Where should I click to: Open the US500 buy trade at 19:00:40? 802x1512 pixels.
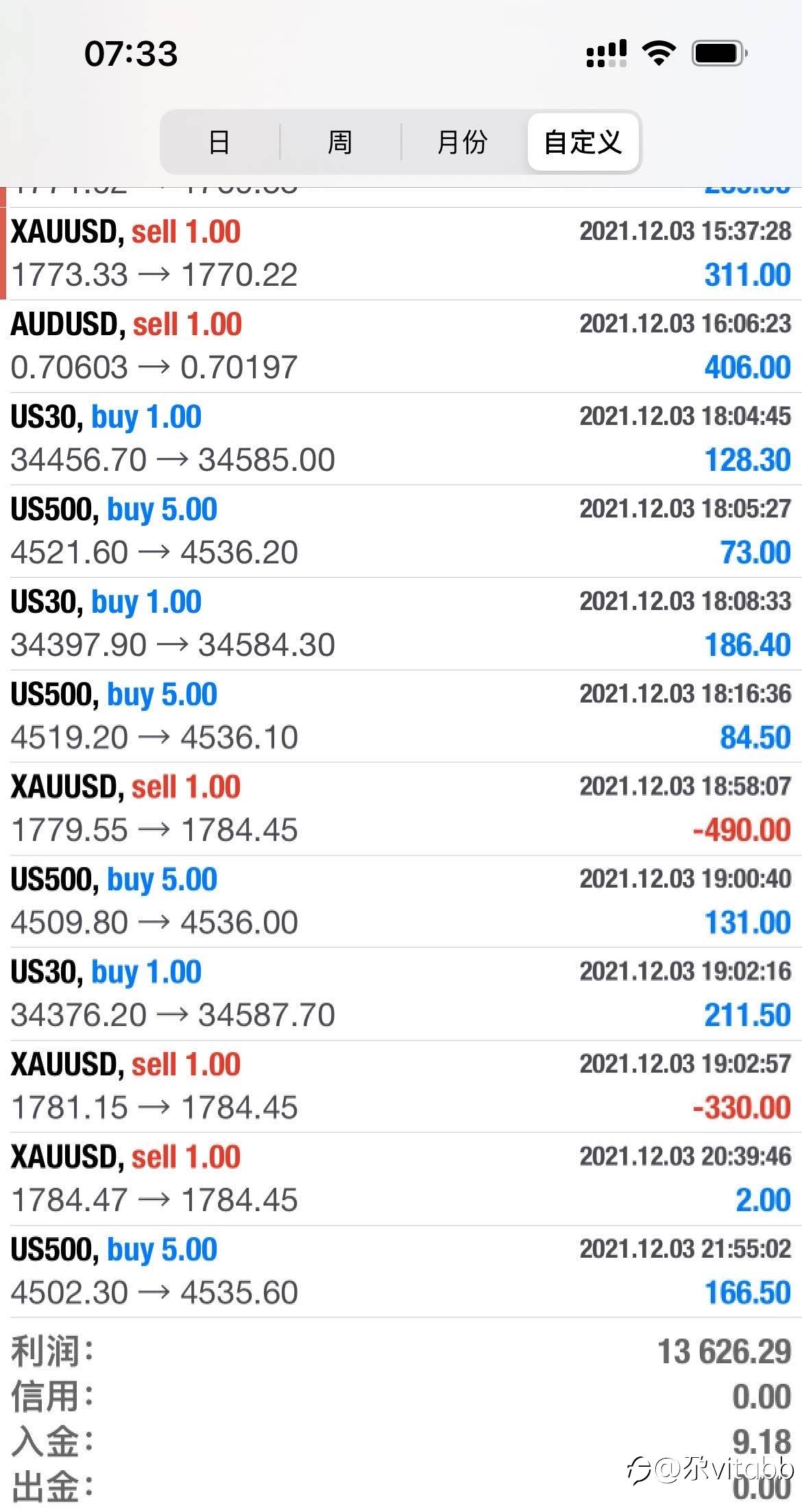pyautogui.click(x=401, y=901)
